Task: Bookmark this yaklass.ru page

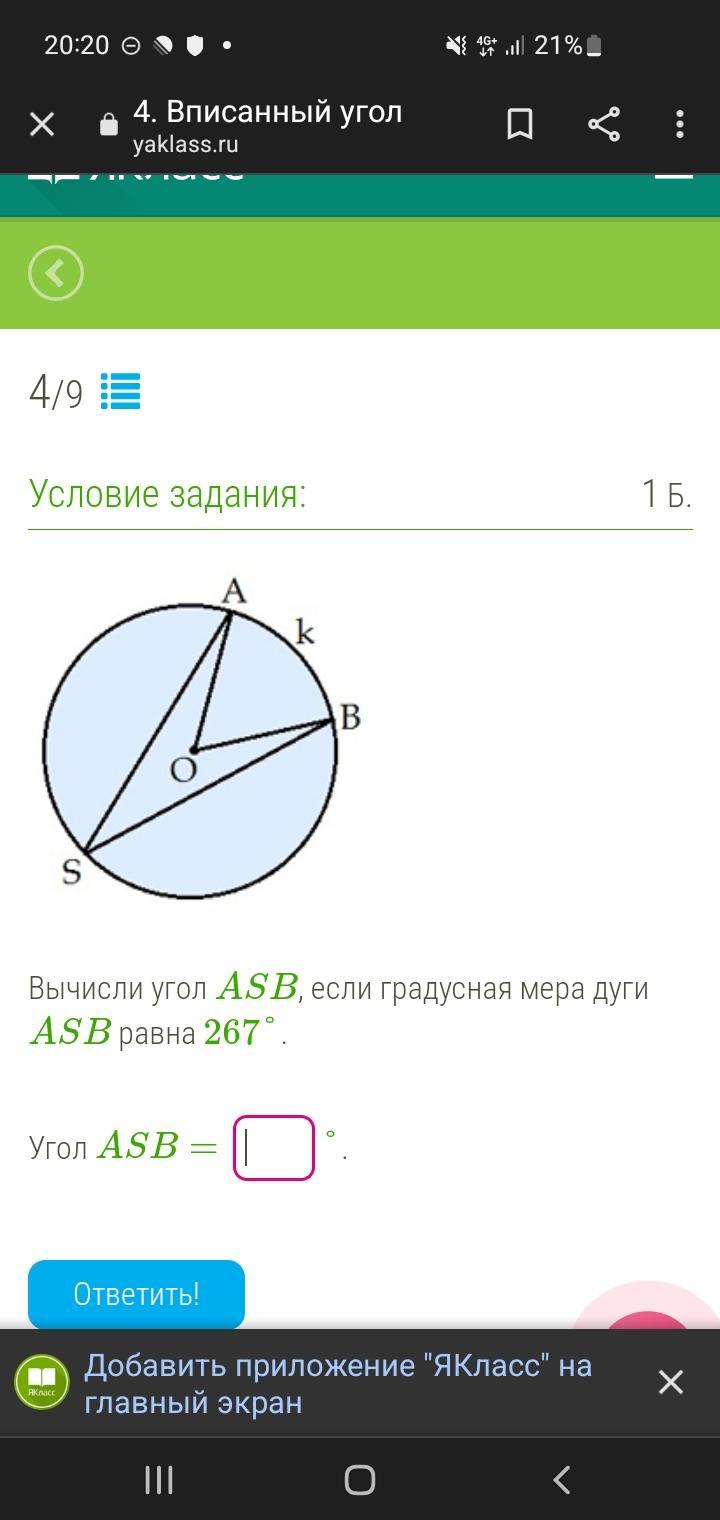Action: pos(520,125)
